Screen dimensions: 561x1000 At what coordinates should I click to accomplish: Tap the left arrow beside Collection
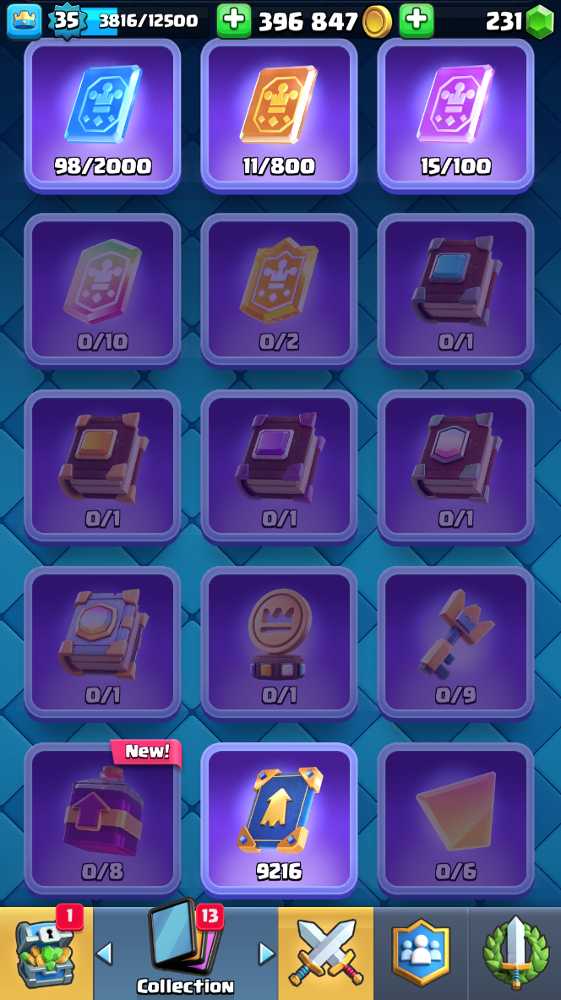(x=104, y=953)
